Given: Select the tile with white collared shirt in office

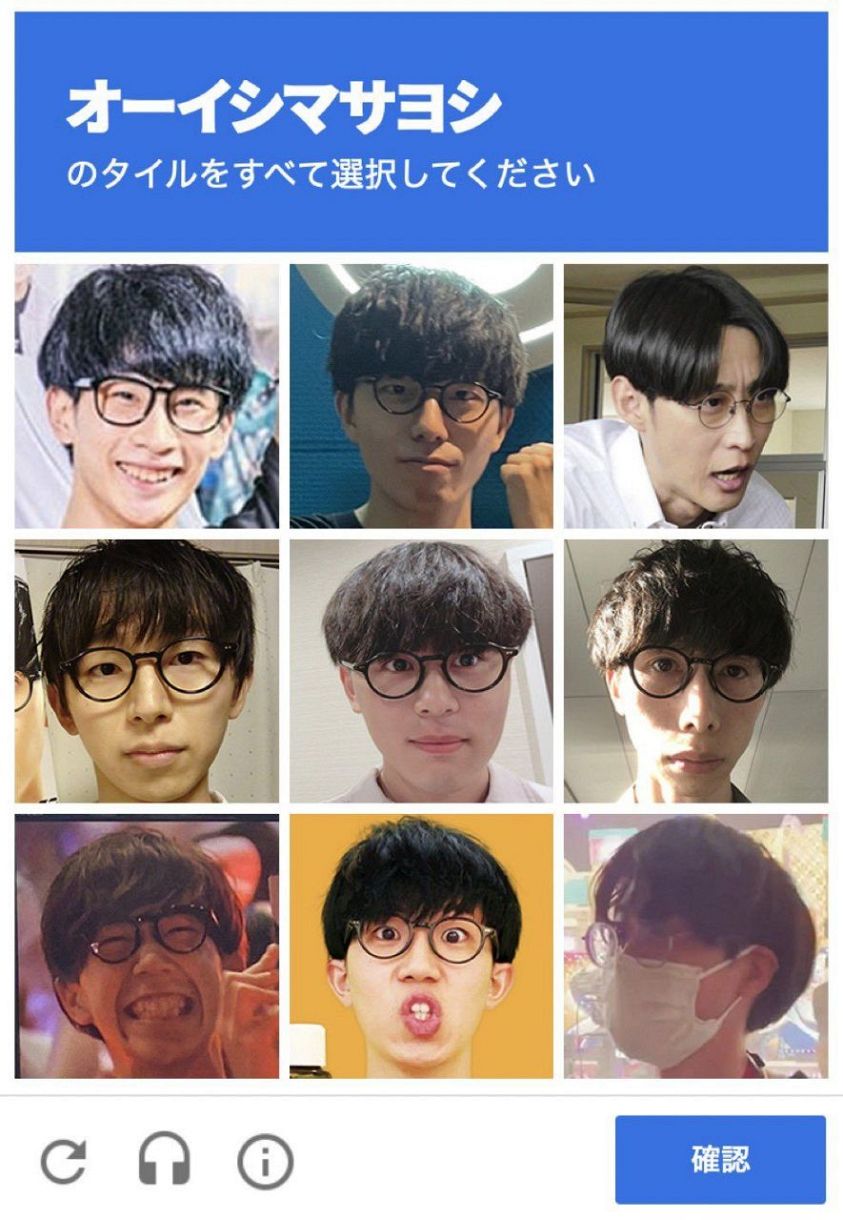Looking at the screenshot, I should [695, 396].
